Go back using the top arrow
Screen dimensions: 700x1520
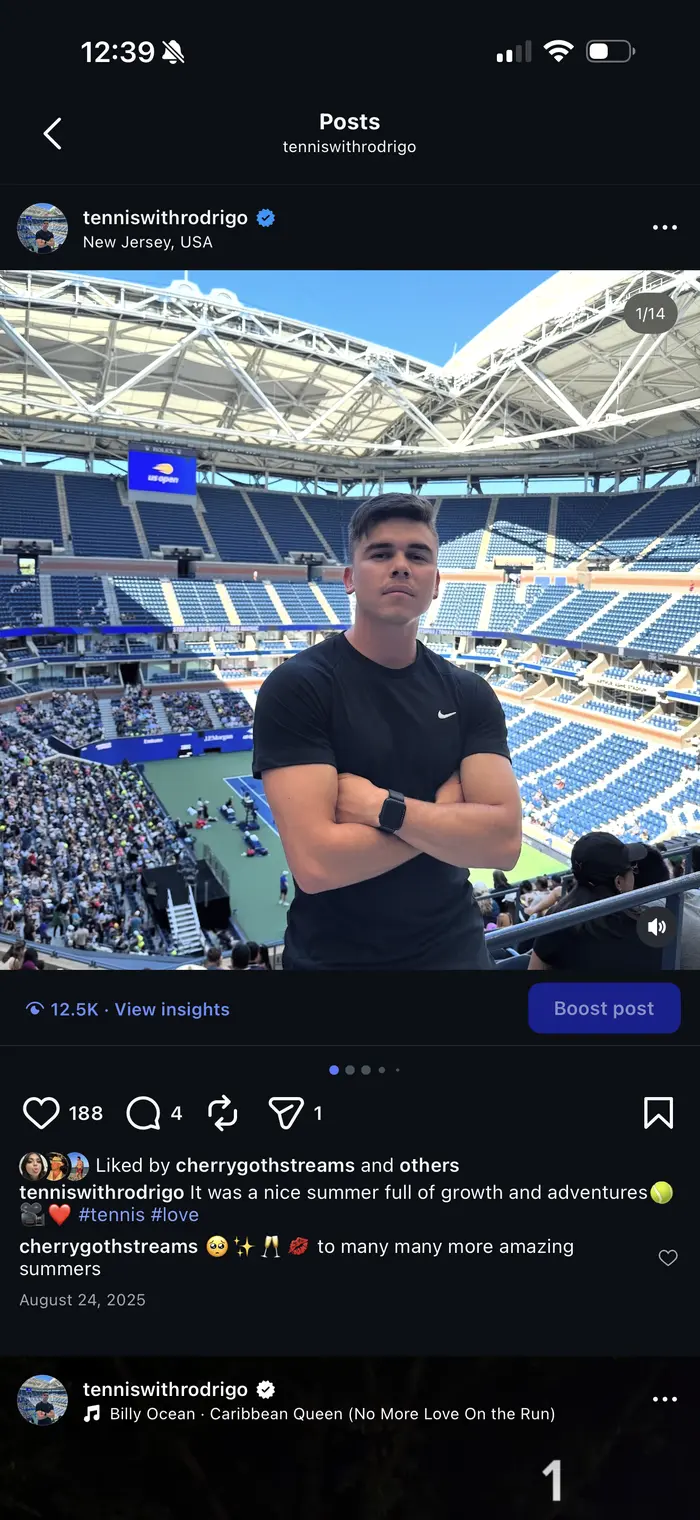click(x=53, y=133)
